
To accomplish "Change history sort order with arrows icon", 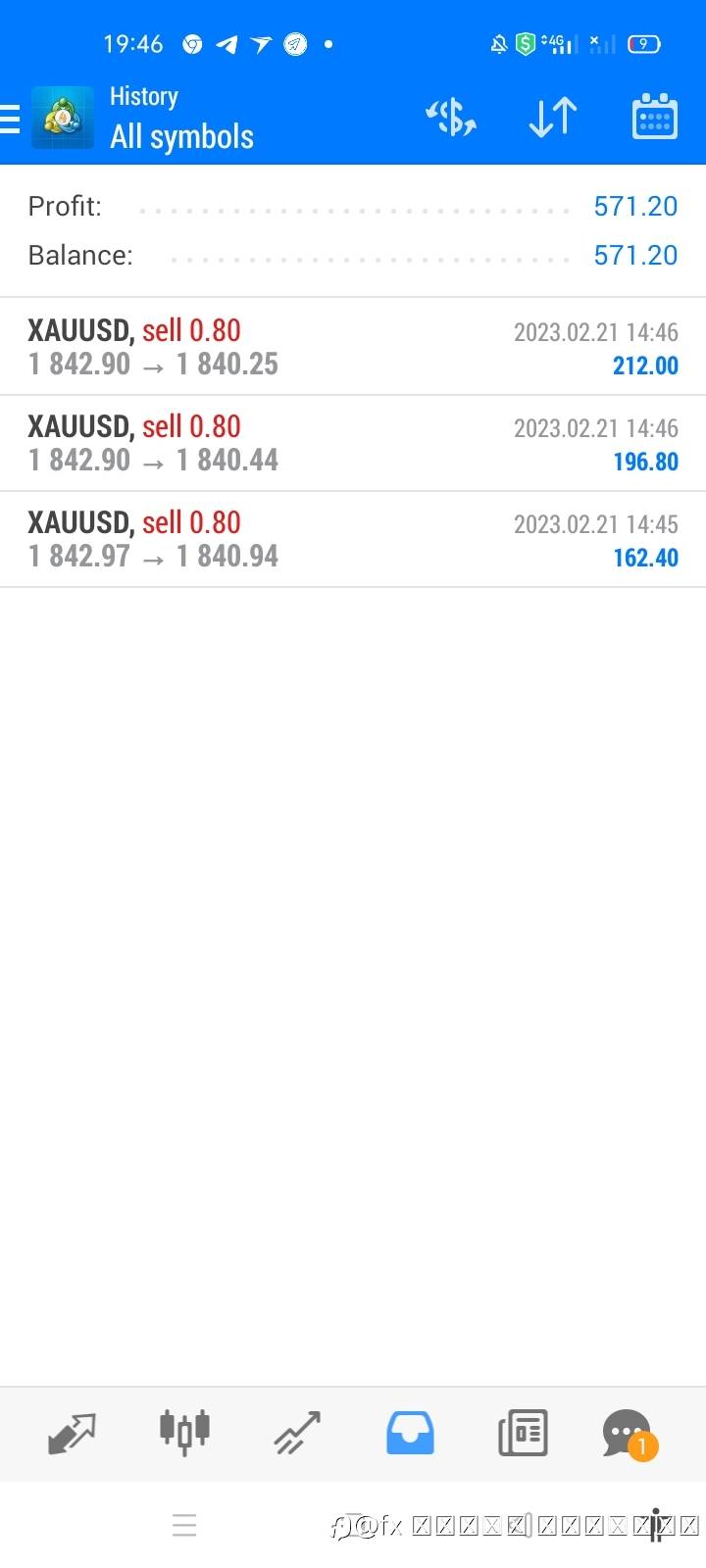I will [x=553, y=118].
